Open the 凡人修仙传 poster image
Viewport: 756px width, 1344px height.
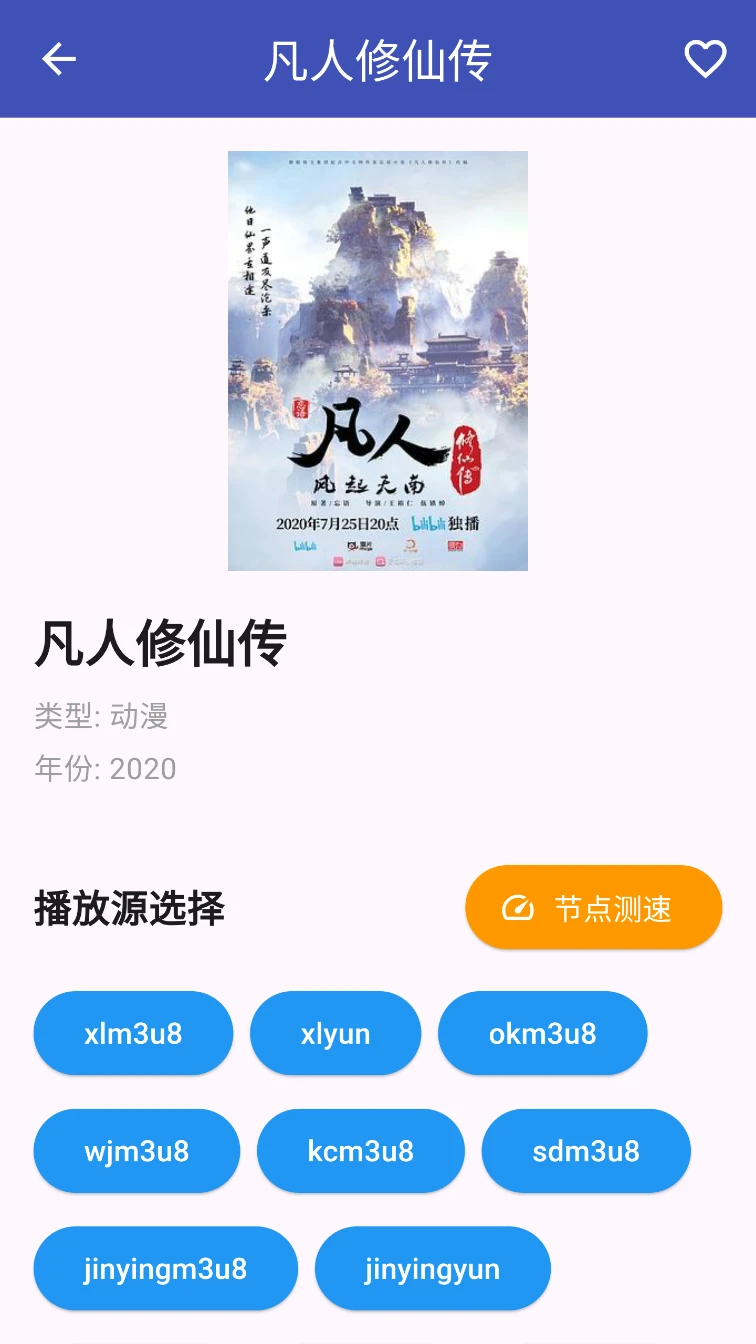tap(378, 360)
